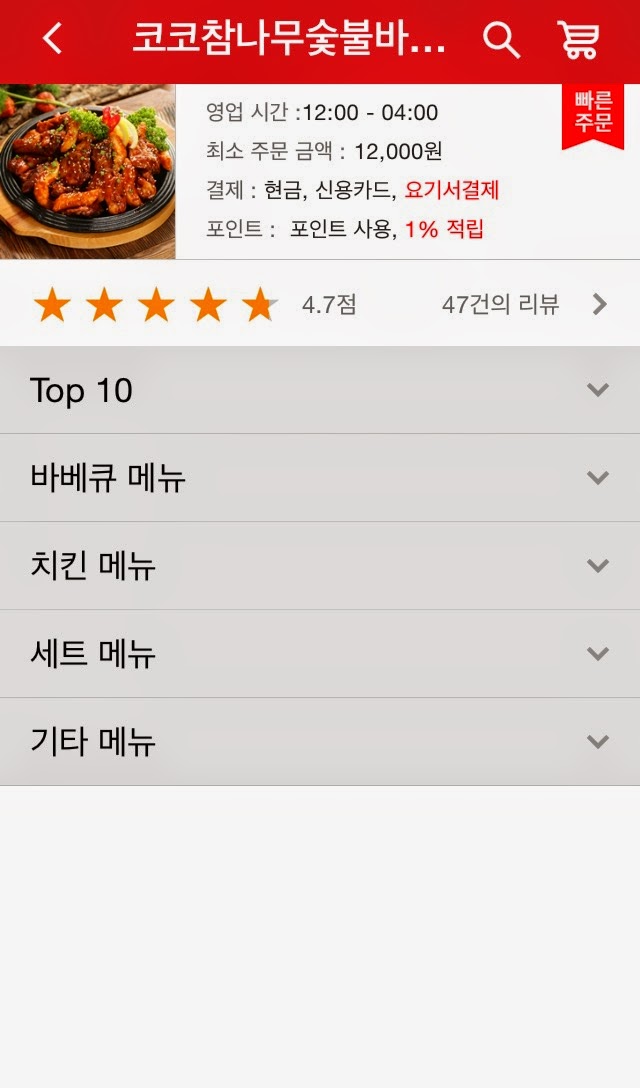Expand the 기타 메뉴 section
Viewport: 640px width, 1088px height.
pyautogui.click(x=320, y=742)
